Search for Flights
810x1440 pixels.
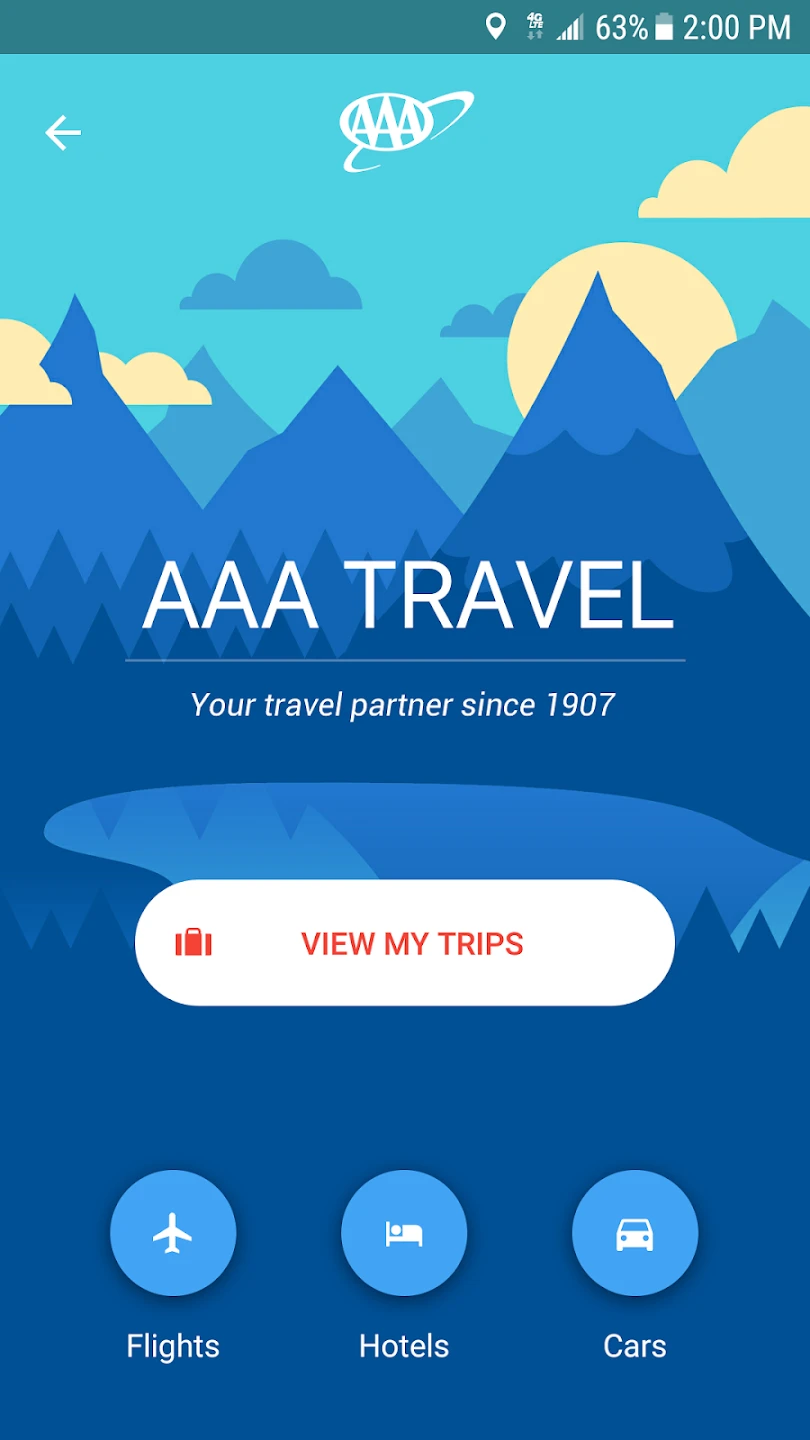(173, 1233)
